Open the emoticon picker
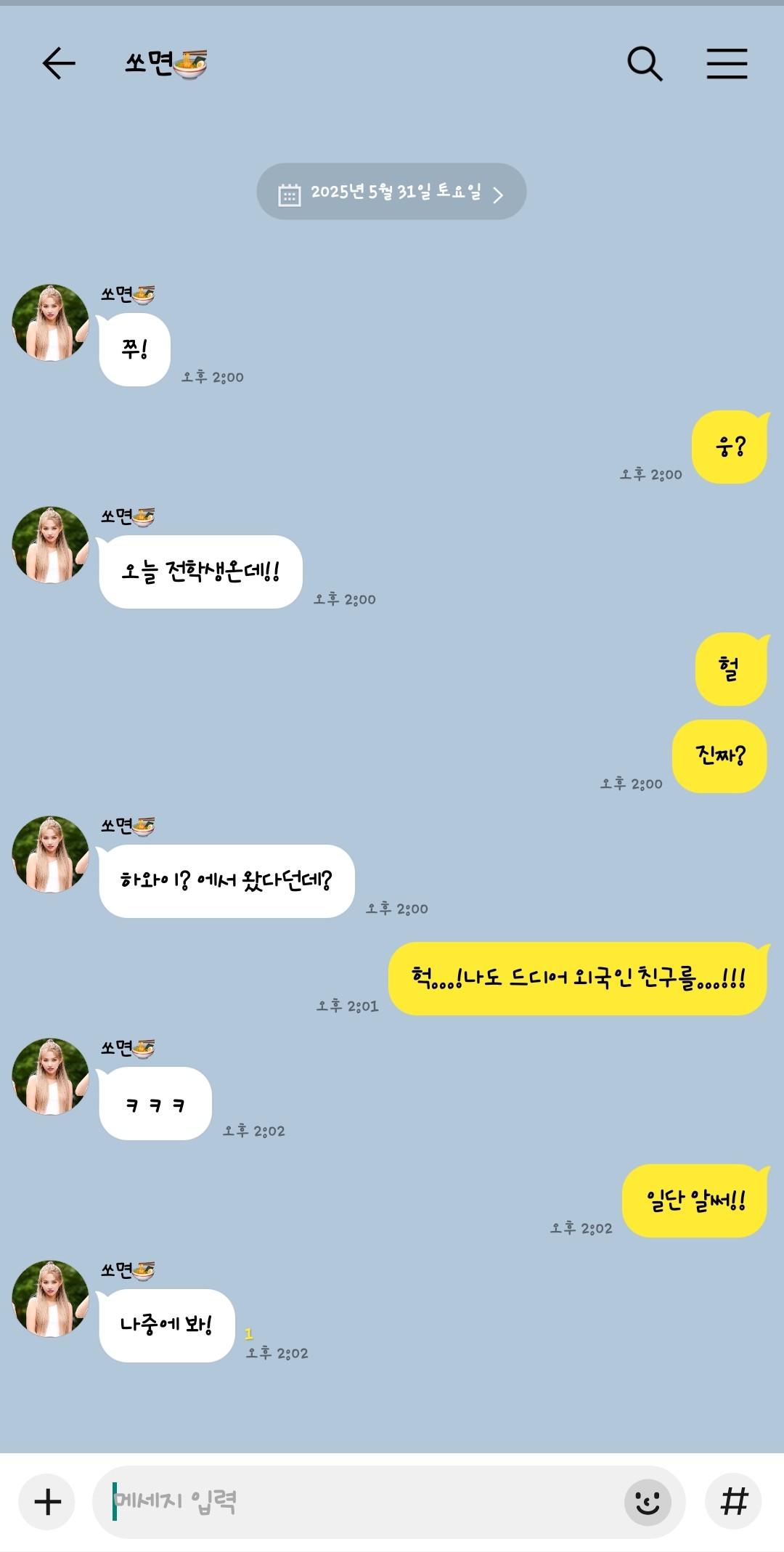Screen dimensions: 784x1552 pos(648,1502)
